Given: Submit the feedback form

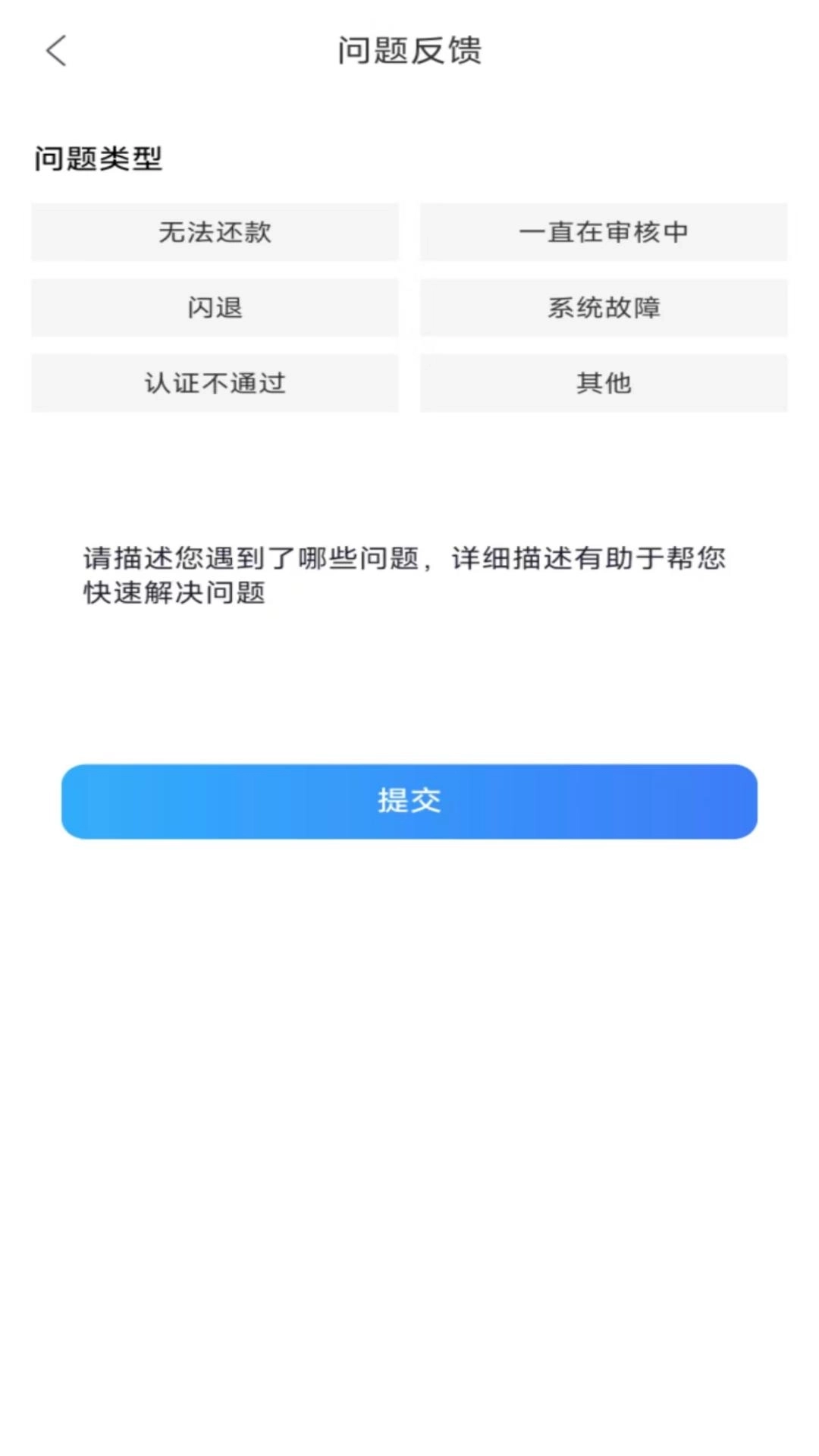Looking at the screenshot, I should (x=408, y=802).
